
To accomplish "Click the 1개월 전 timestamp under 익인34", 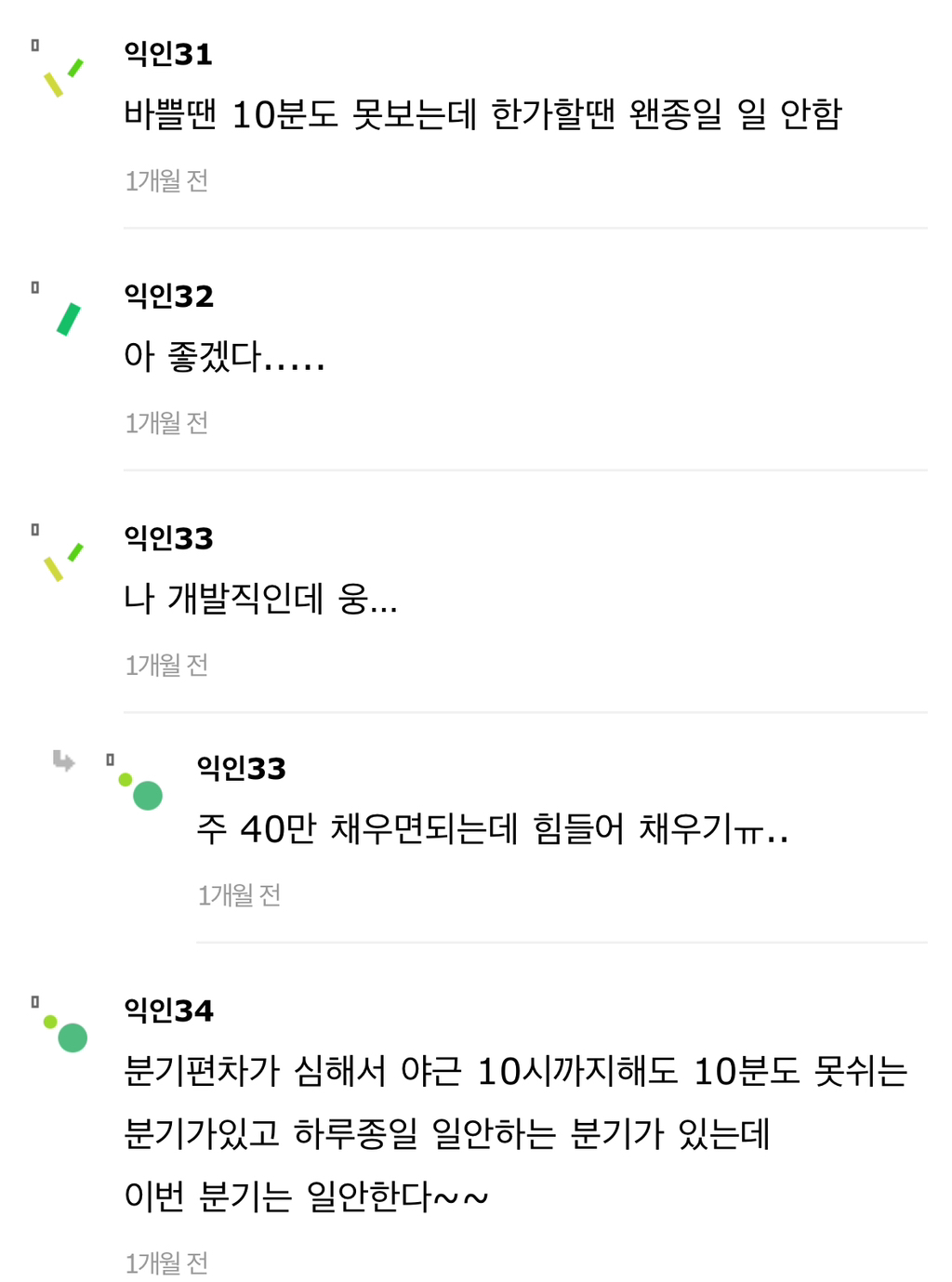I will point(165,1264).
